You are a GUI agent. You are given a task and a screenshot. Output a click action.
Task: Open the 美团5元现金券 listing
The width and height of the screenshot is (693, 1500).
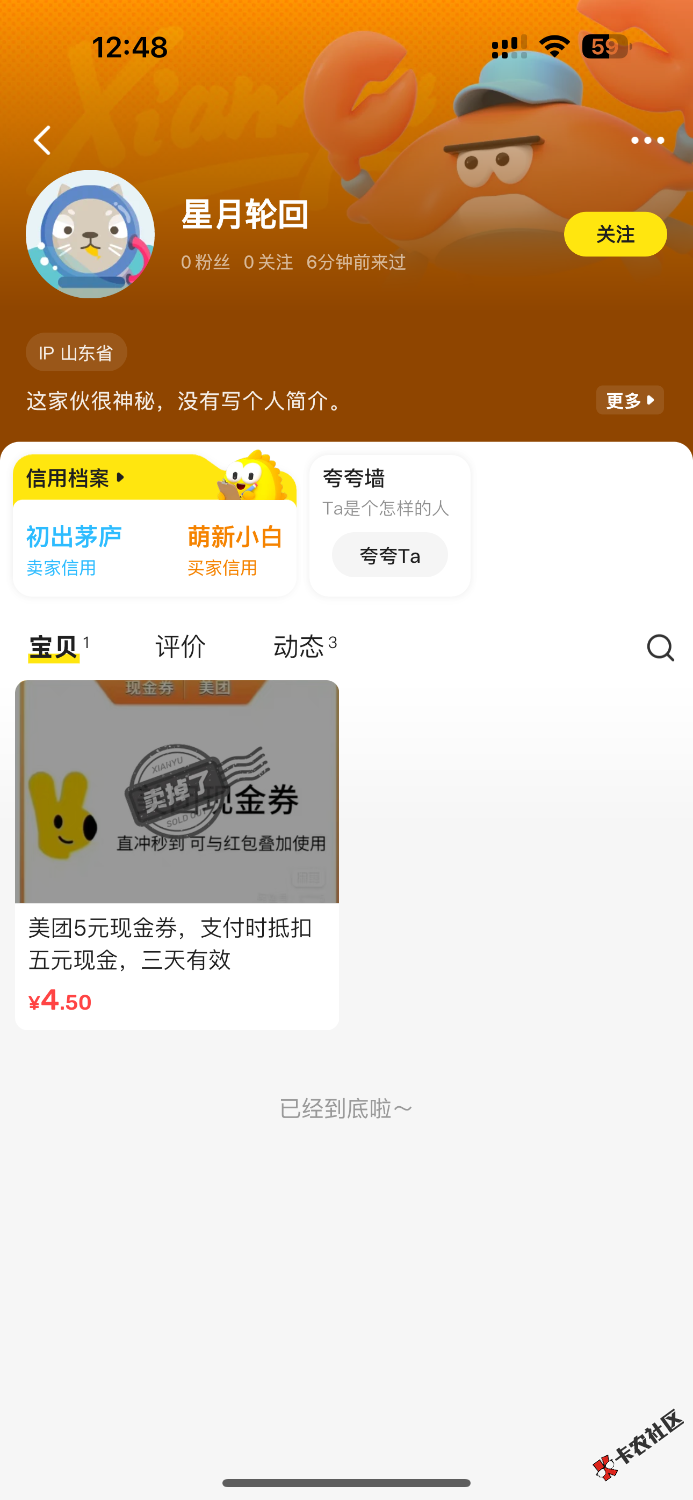(x=177, y=854)
